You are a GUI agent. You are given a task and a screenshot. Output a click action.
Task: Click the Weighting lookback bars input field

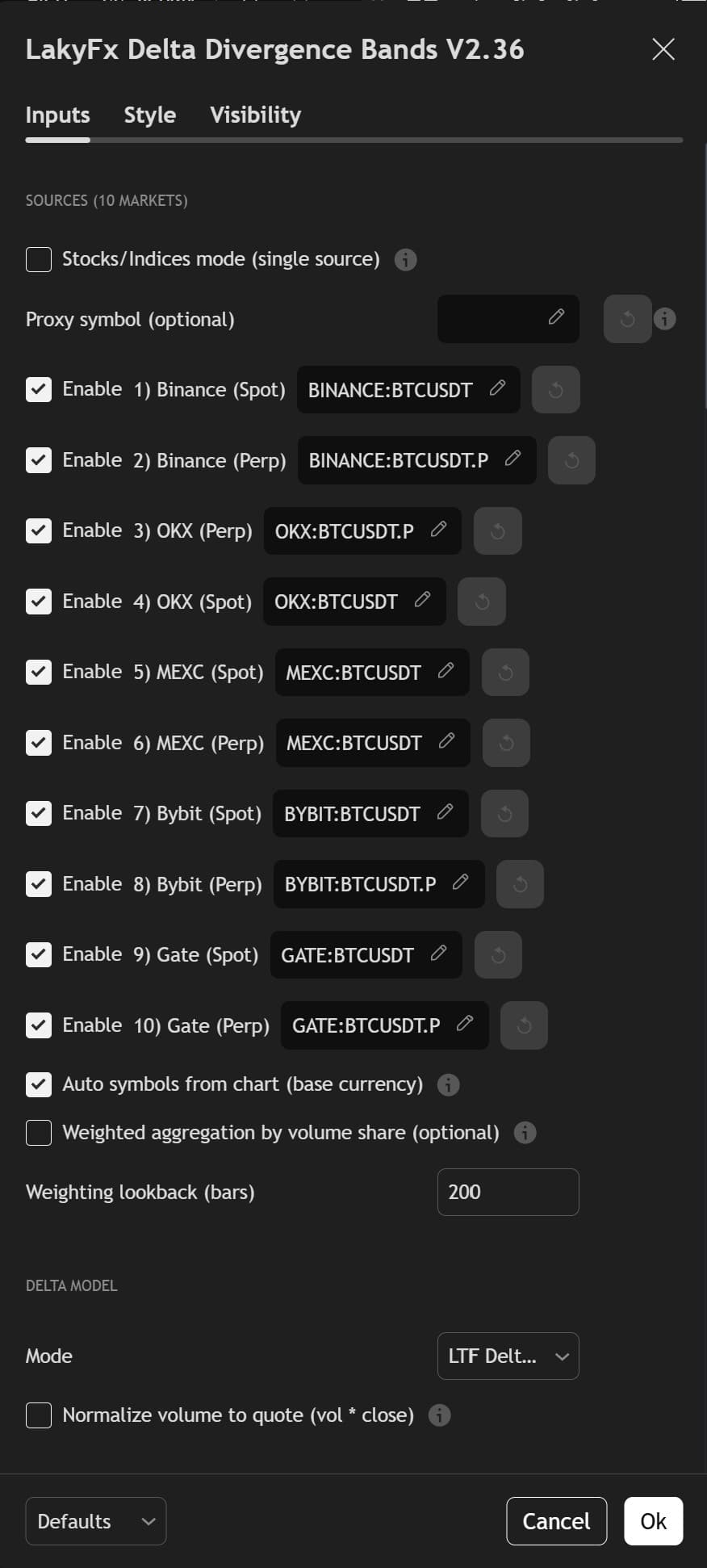click(508, 1192)
